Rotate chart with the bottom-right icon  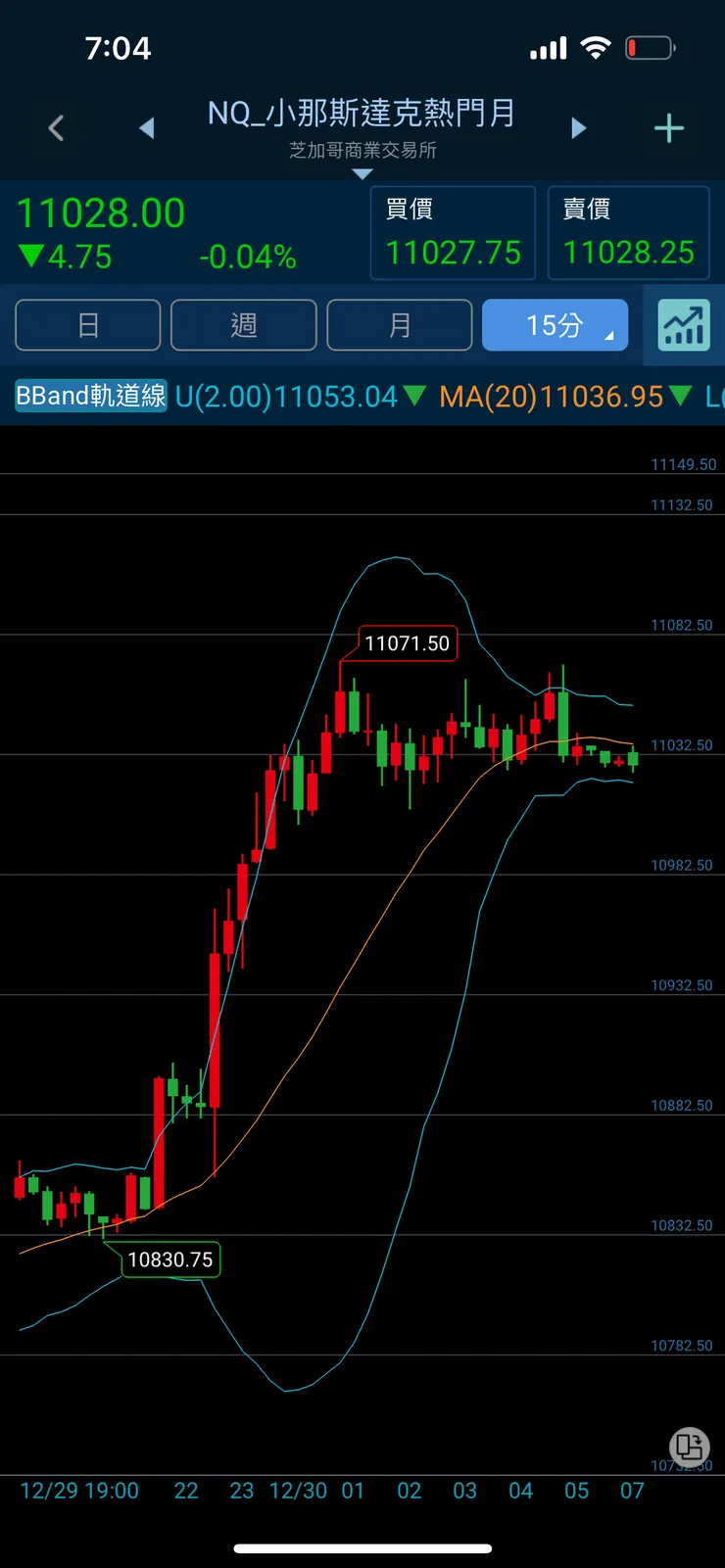[689, 1446]
